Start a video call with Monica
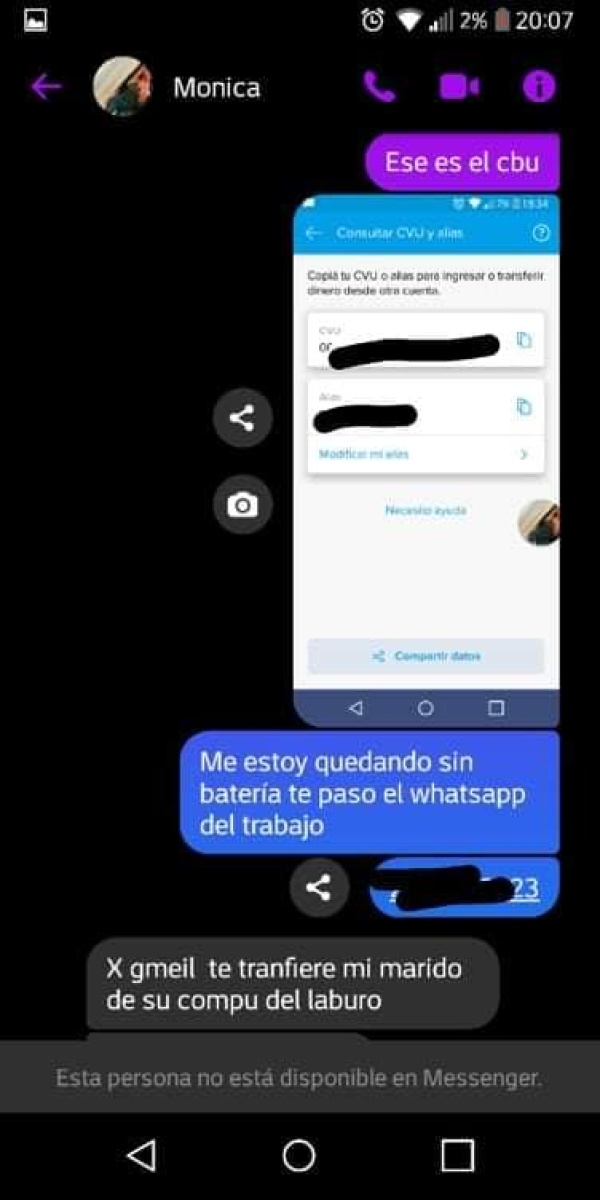This screenshot has width=600, height=1200. (x=459, y=87)
